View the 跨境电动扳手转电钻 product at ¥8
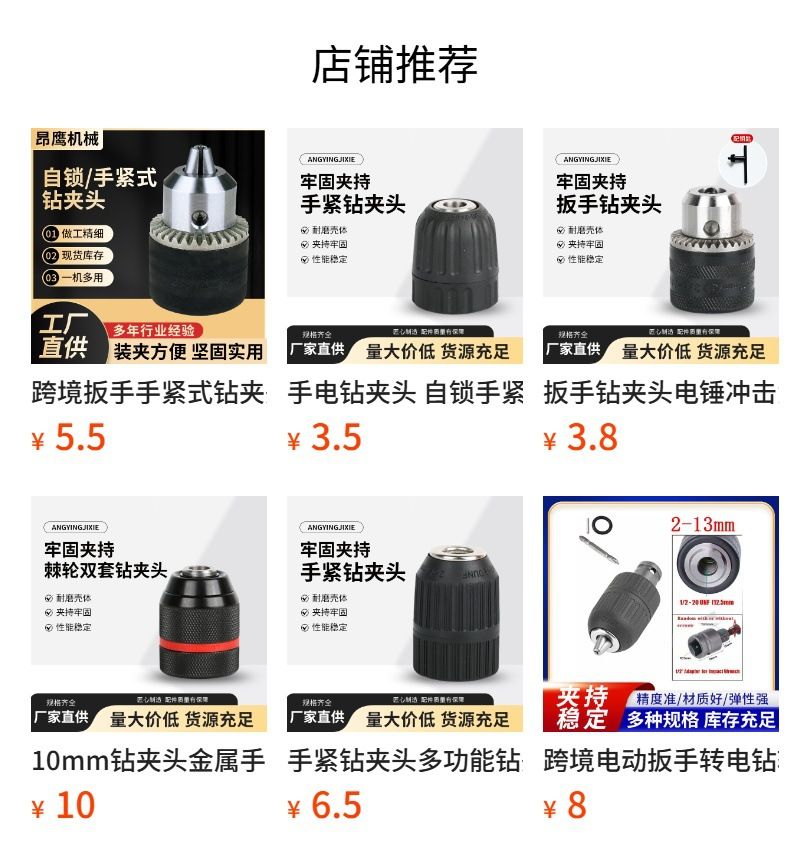This screenshot has width=790, height=864. (x=661, y=614)
